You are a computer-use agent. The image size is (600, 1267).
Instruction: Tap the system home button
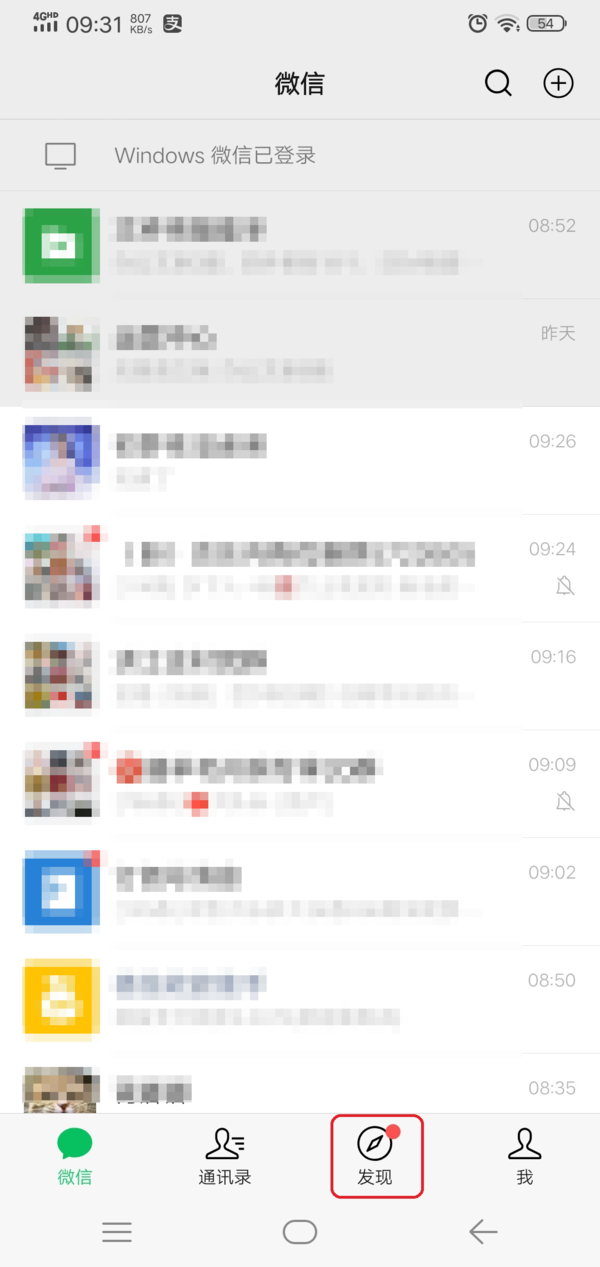[300, 1232]
